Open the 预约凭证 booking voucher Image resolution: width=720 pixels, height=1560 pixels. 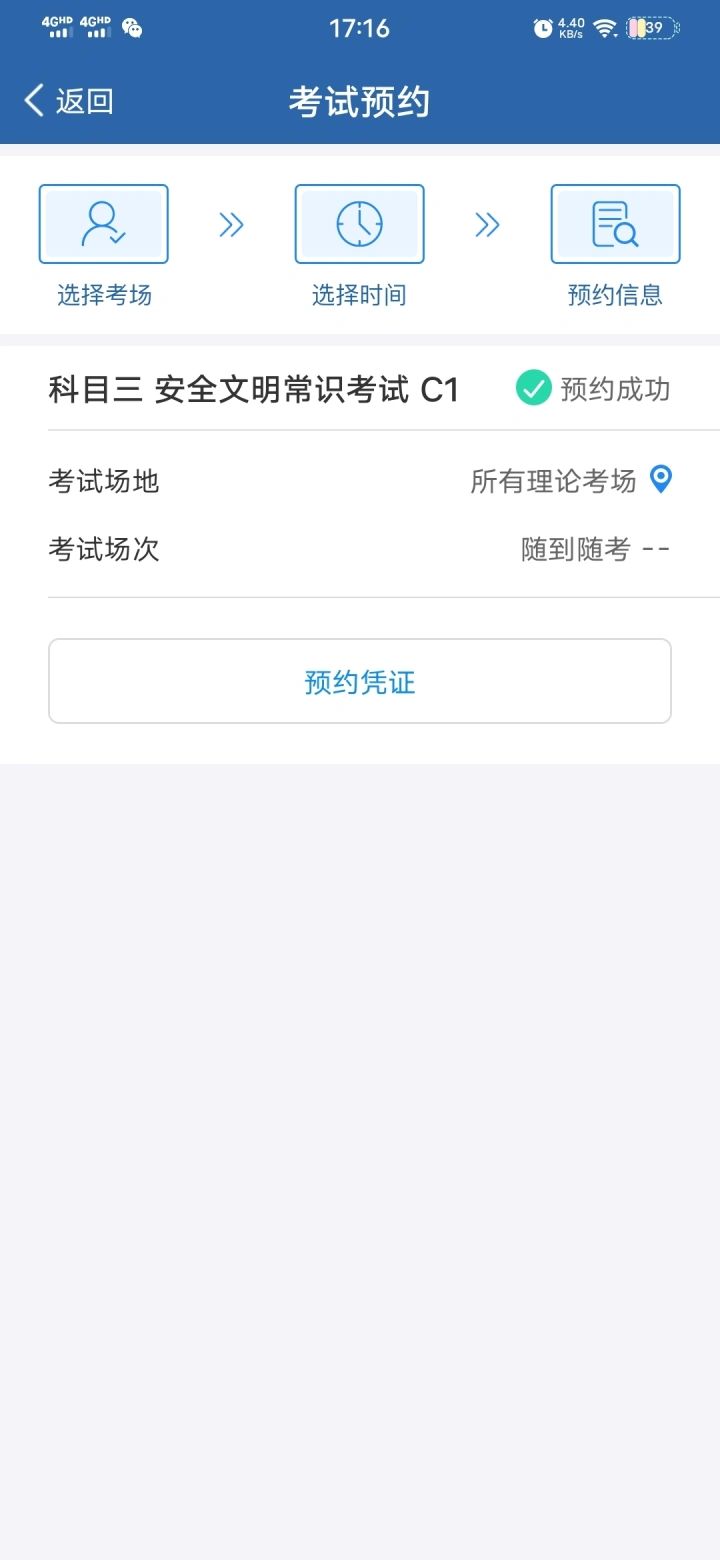[360, 682]
